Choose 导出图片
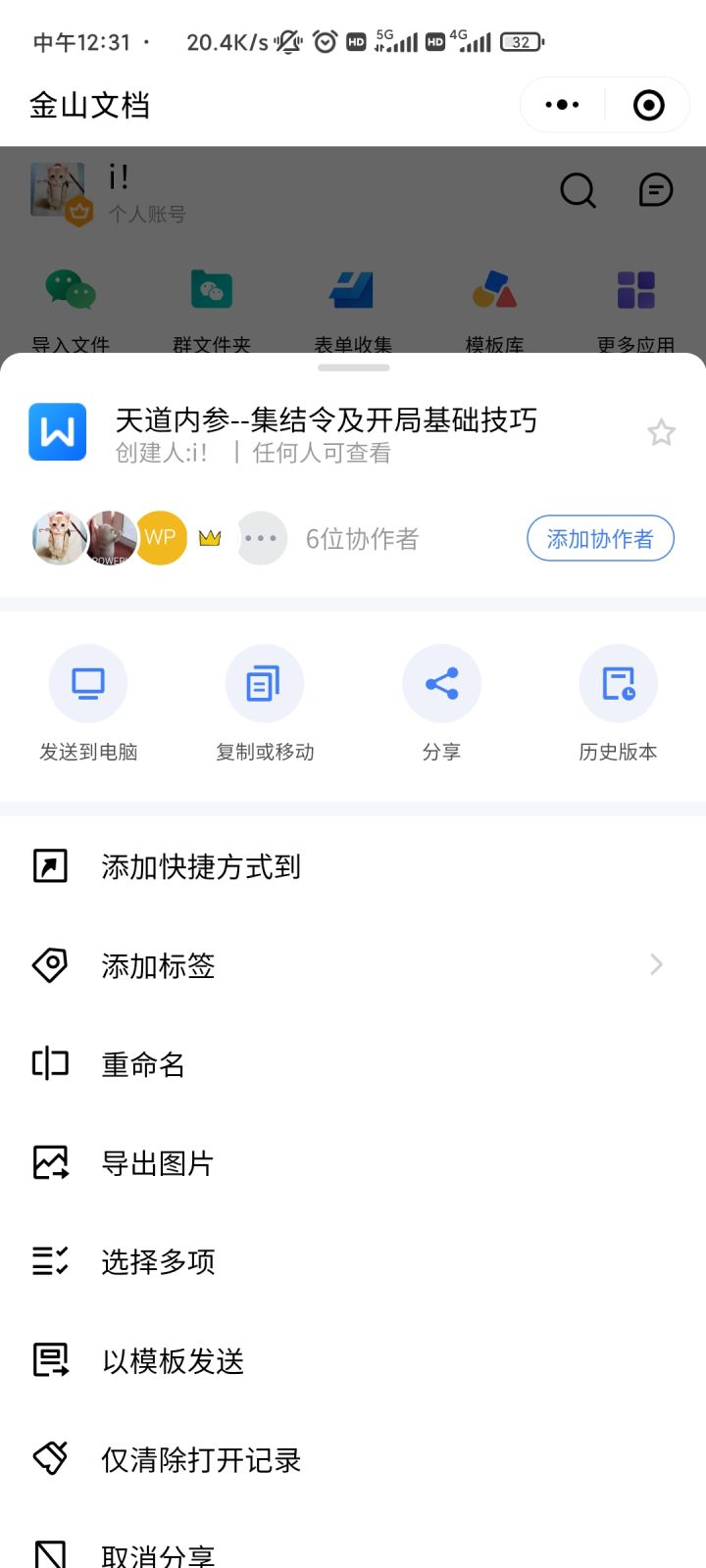This screenshot has width=706, height=1568. [157, 1163]
